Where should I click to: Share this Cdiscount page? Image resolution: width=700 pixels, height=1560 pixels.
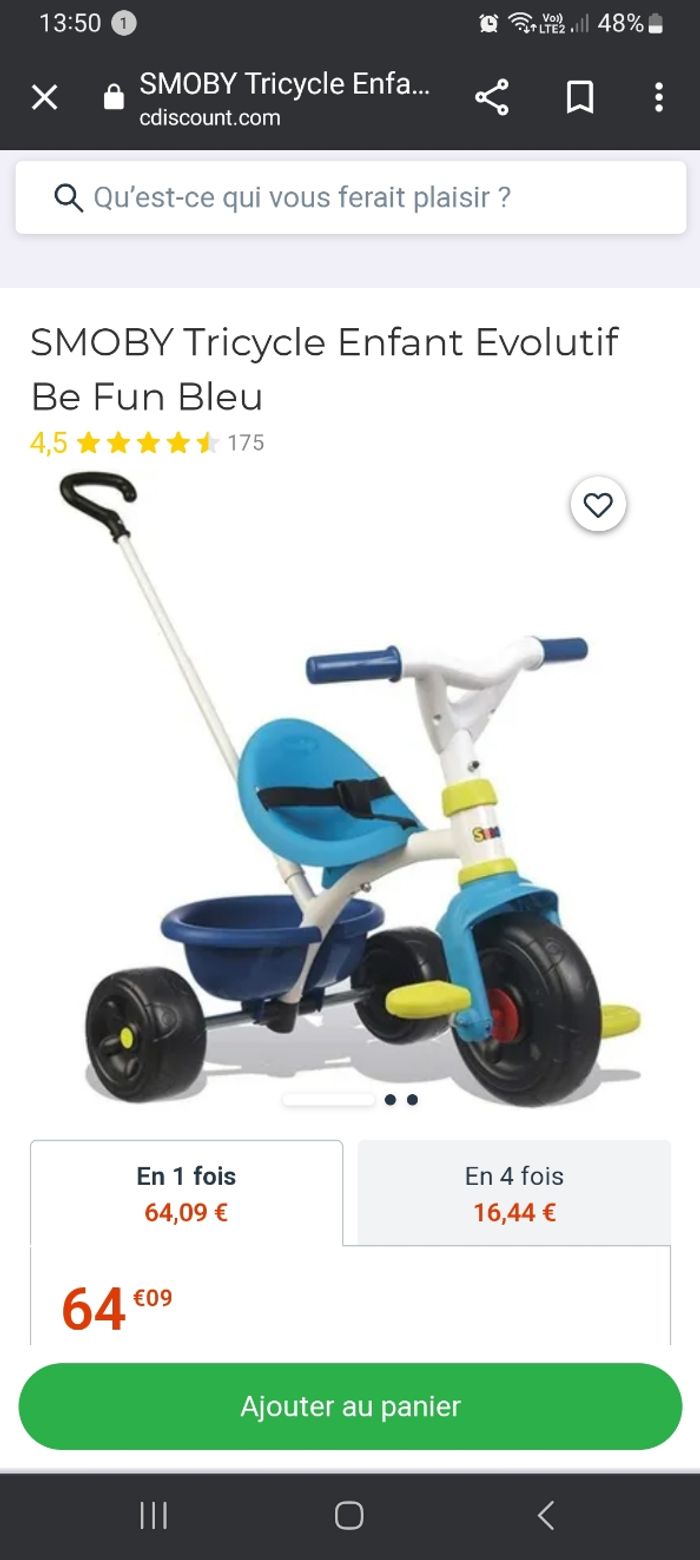click(491, 98)
